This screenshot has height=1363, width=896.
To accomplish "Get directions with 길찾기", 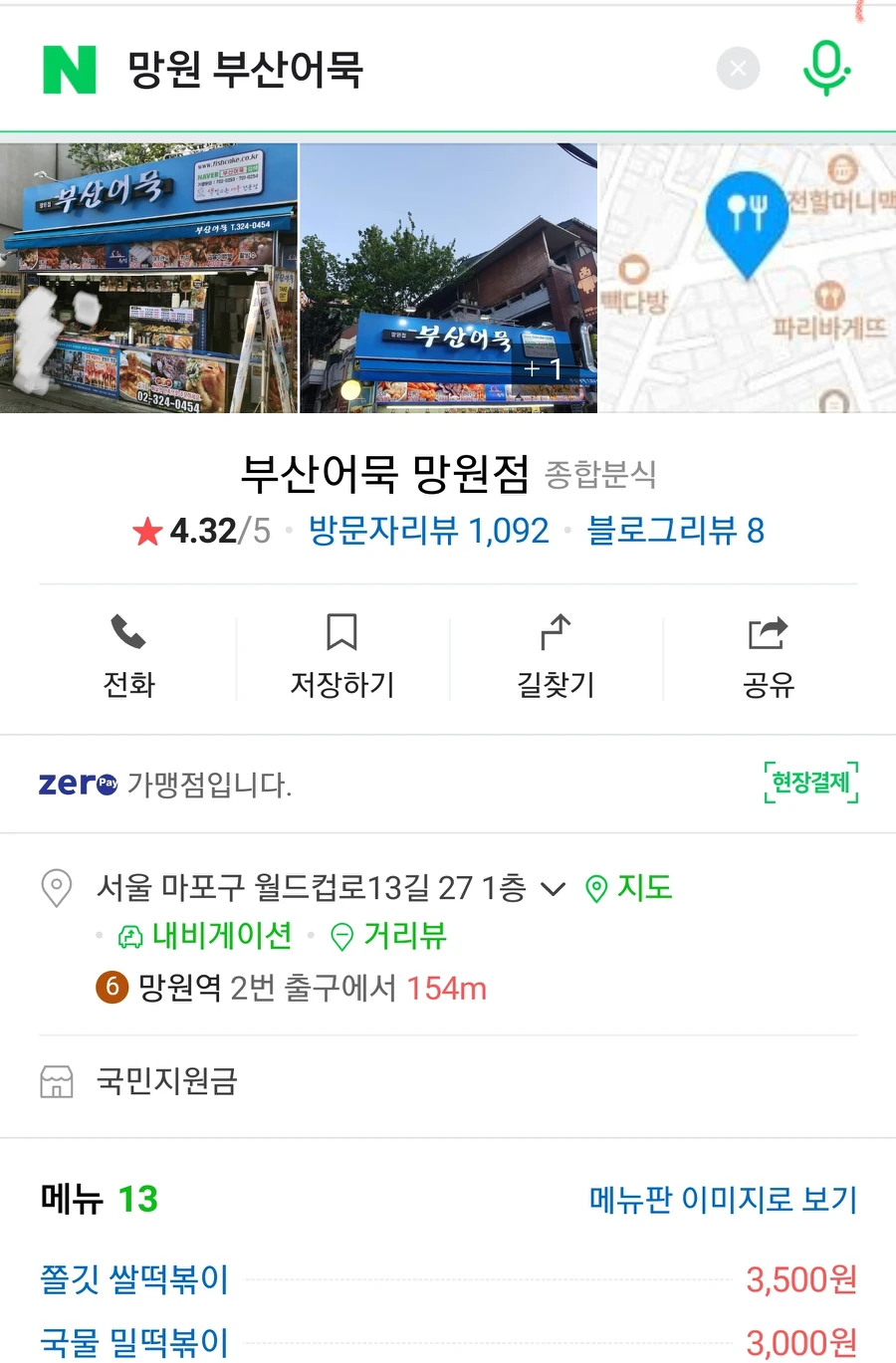I will pyautogui.click(x=556, y=657).
